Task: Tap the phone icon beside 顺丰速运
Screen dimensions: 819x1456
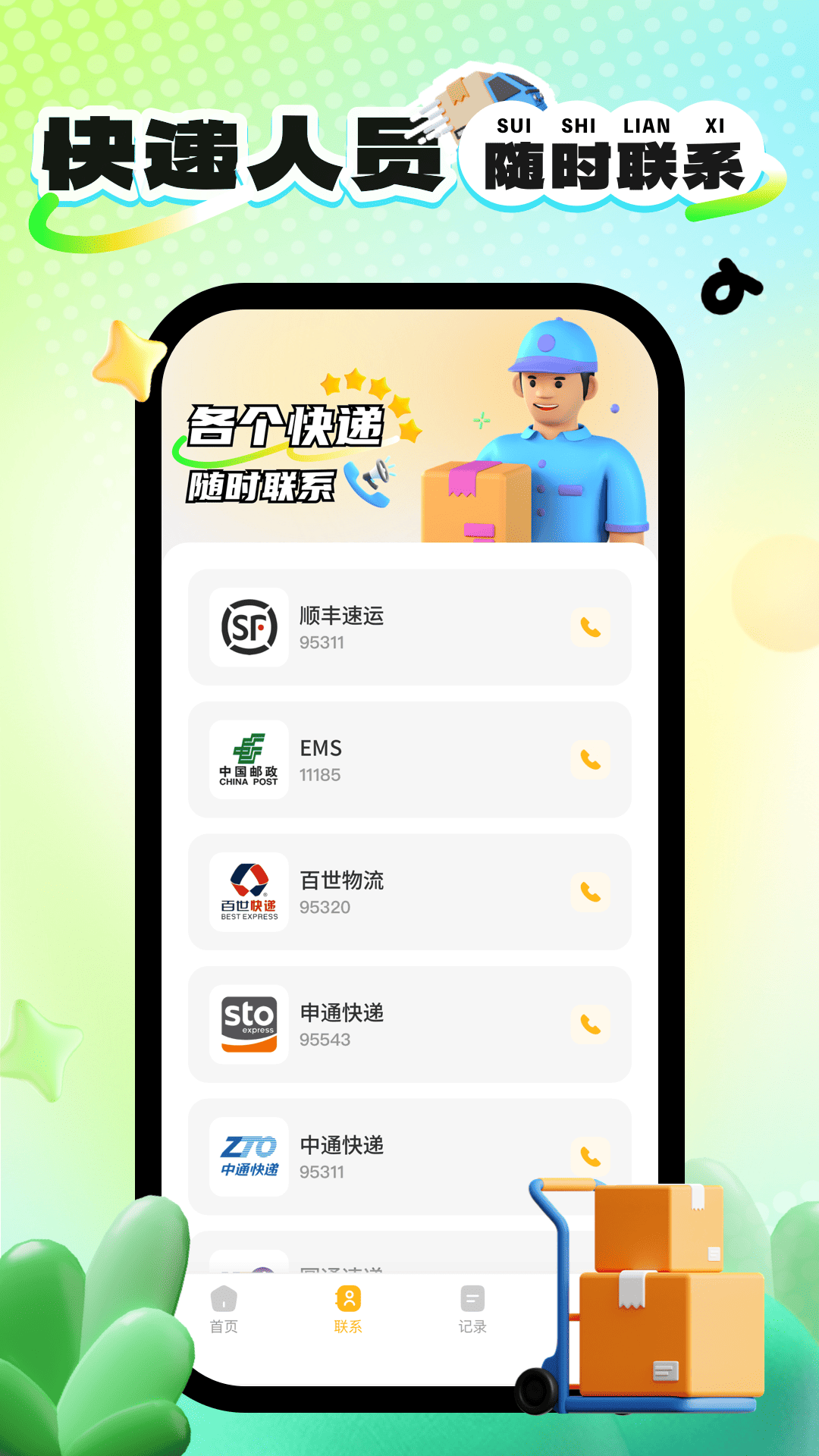Action: pyautogui.click(x=591, y=627)
